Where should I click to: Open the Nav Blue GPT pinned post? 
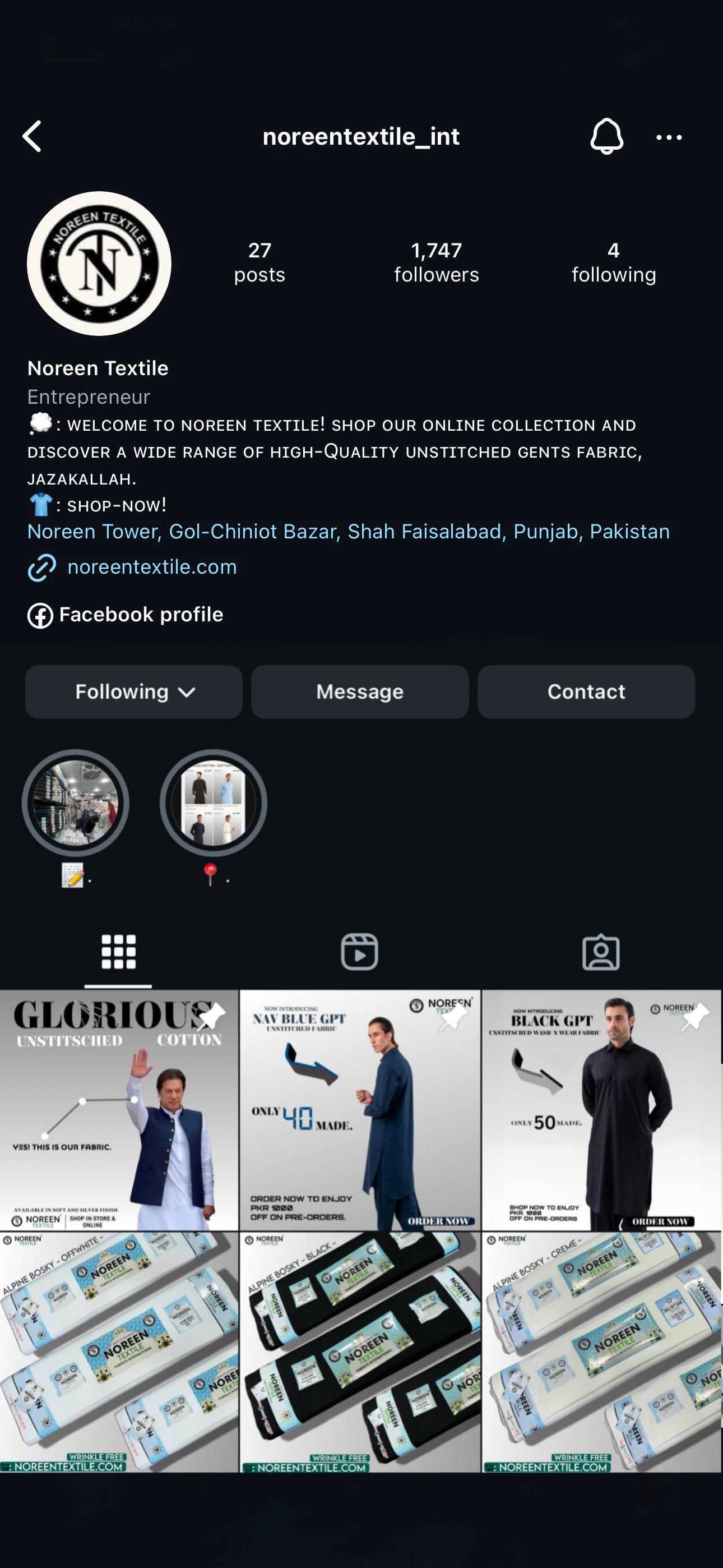pyautogui.click(x=360, y=1110)
